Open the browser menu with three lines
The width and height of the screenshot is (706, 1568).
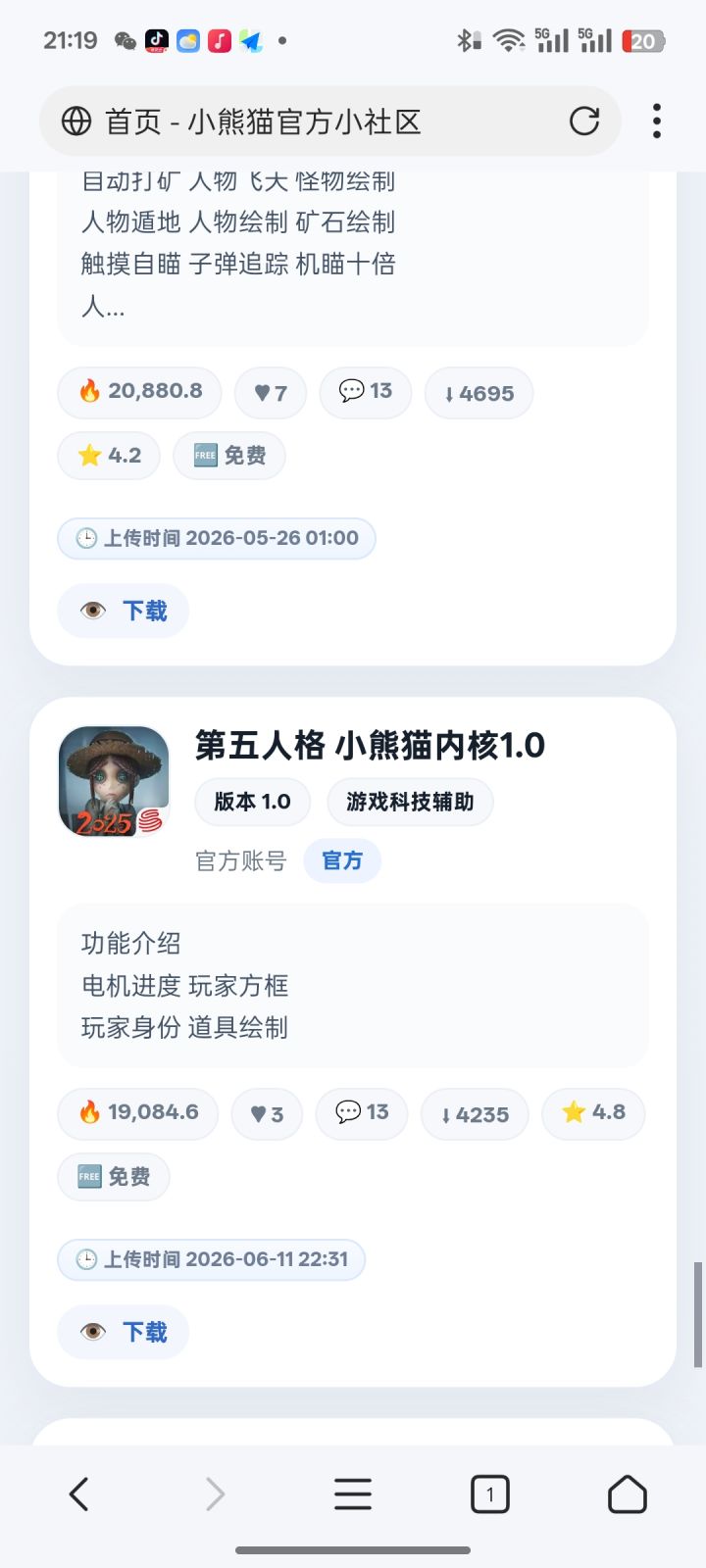coord(353,1494)
